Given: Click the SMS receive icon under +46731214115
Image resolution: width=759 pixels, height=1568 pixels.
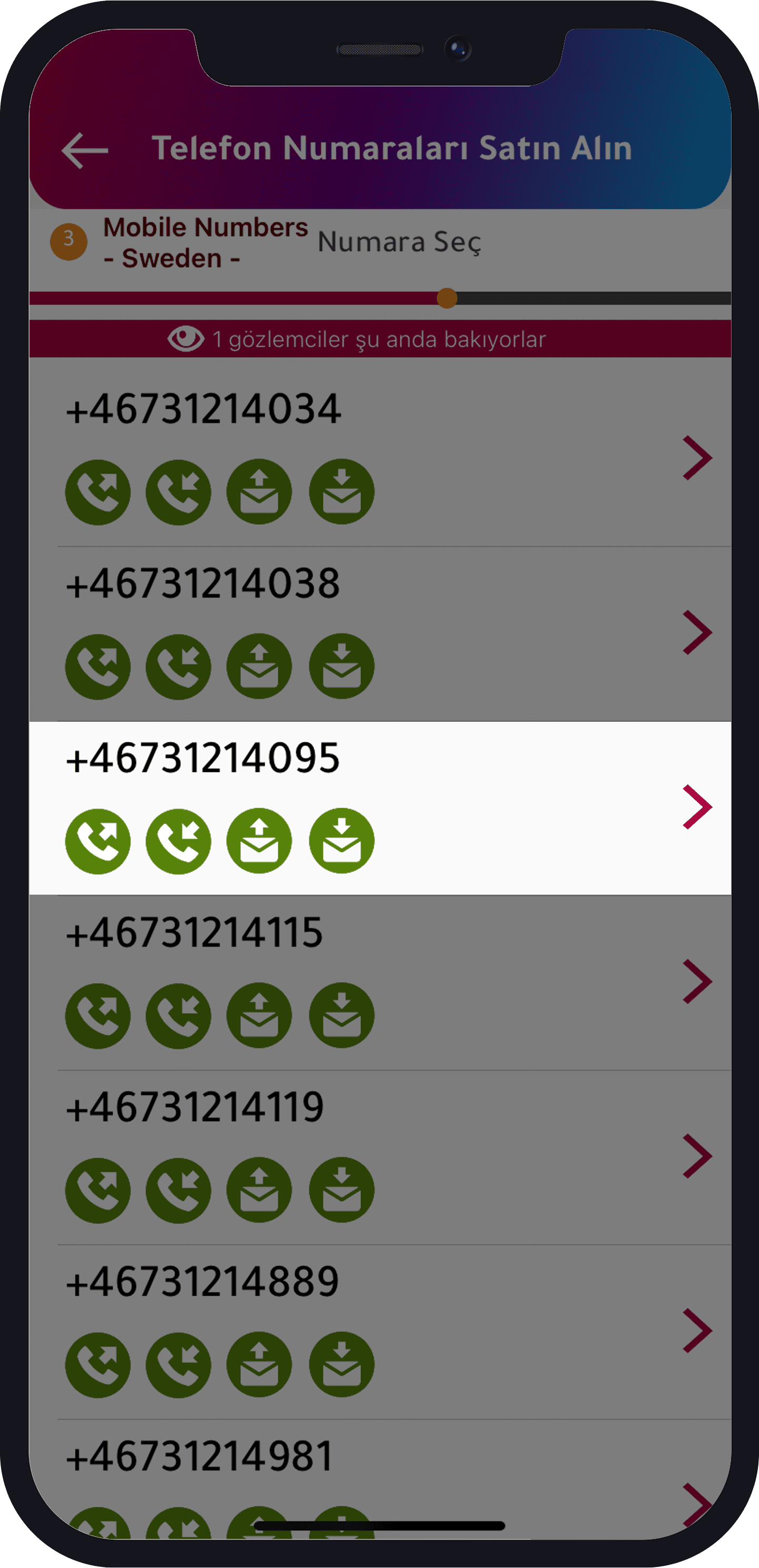Looking at the screenshot, I should point(341,1014).
